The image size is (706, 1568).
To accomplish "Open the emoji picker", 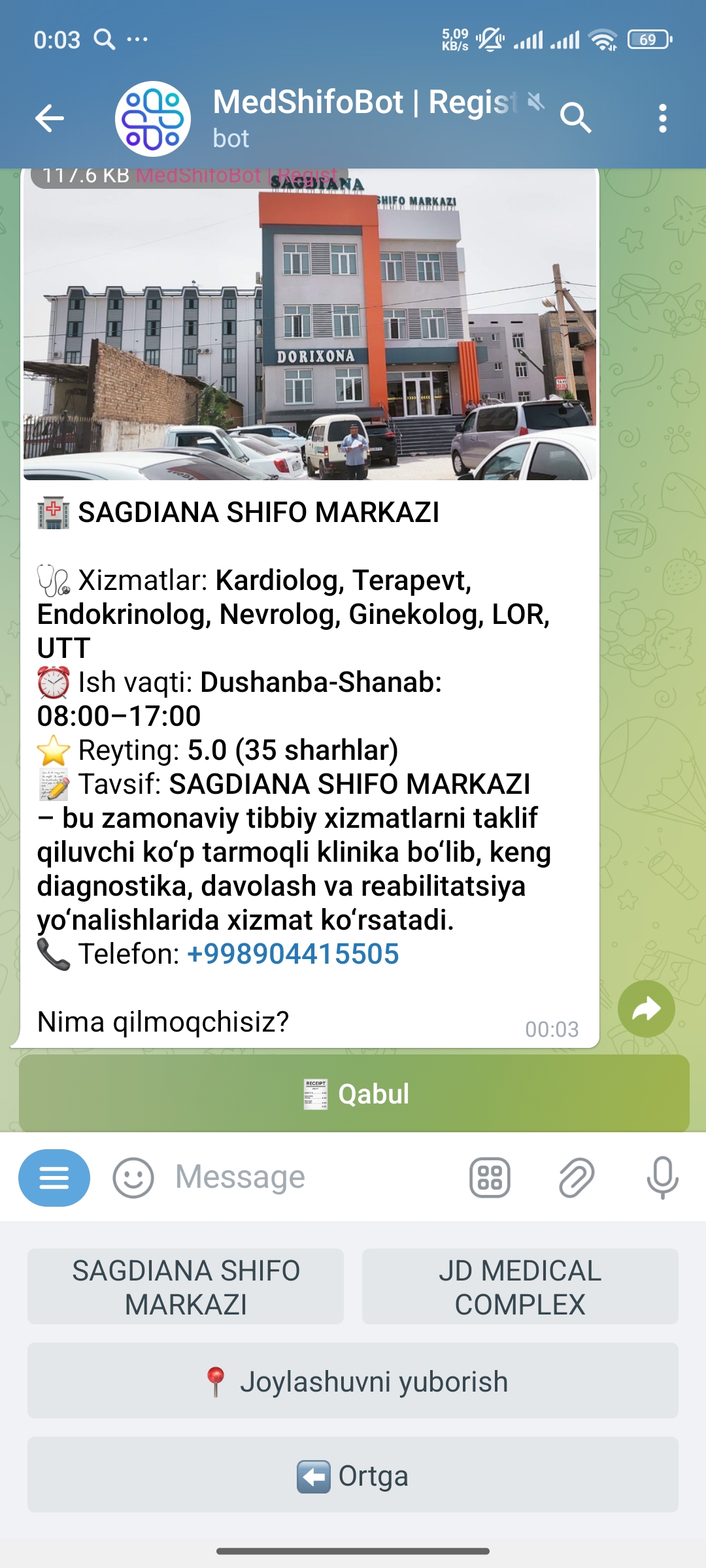I will click(133, 1178).
